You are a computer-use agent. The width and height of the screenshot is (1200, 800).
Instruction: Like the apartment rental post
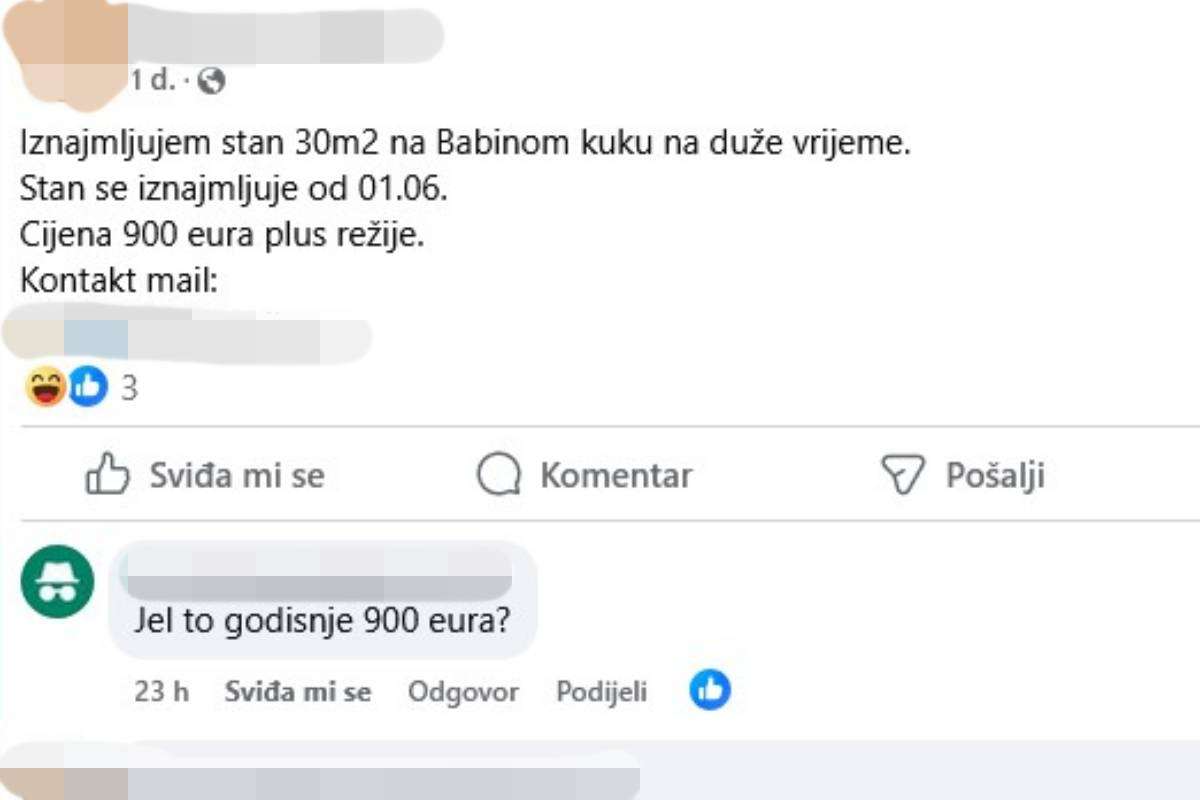tap(205, 475)
